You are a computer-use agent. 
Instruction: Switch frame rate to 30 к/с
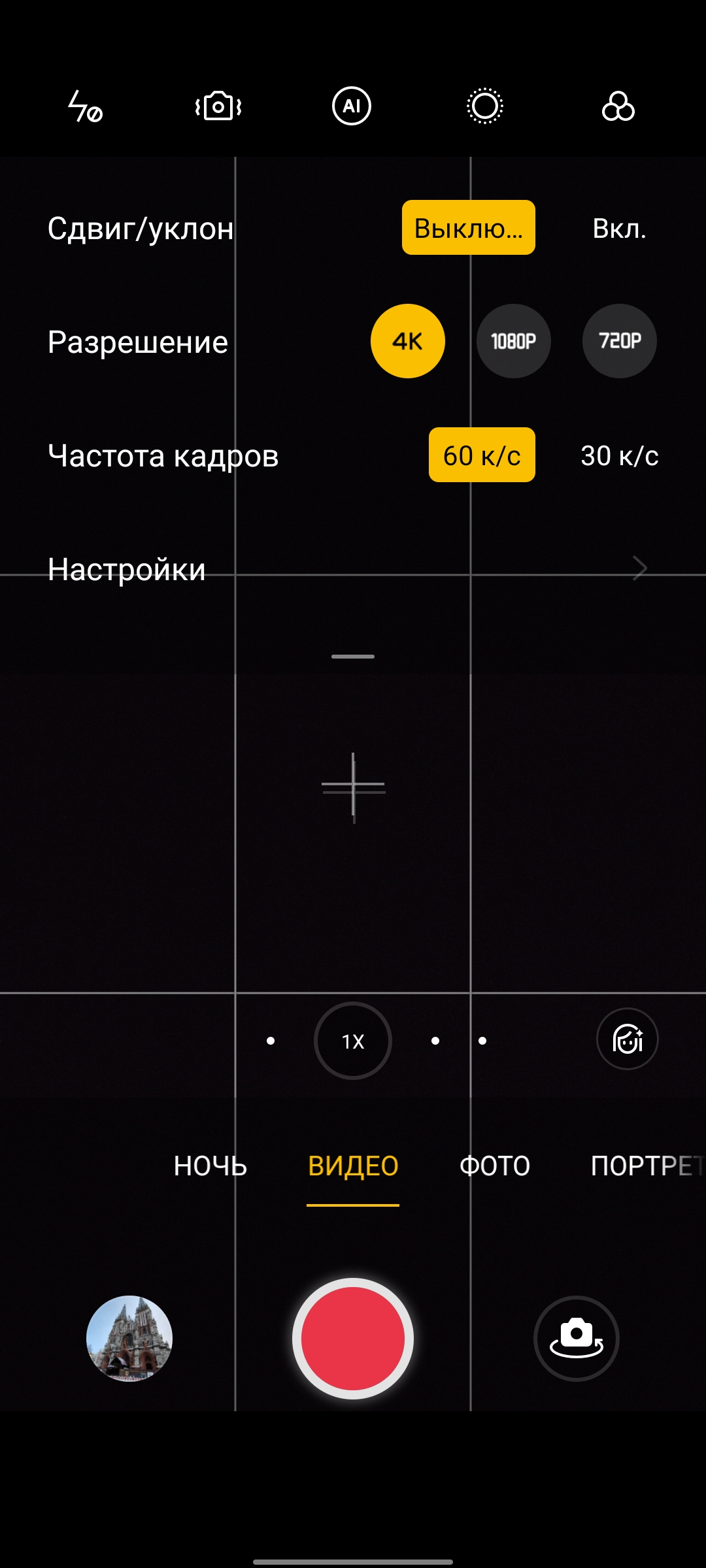pyautogui.click(x=619, y=455)
